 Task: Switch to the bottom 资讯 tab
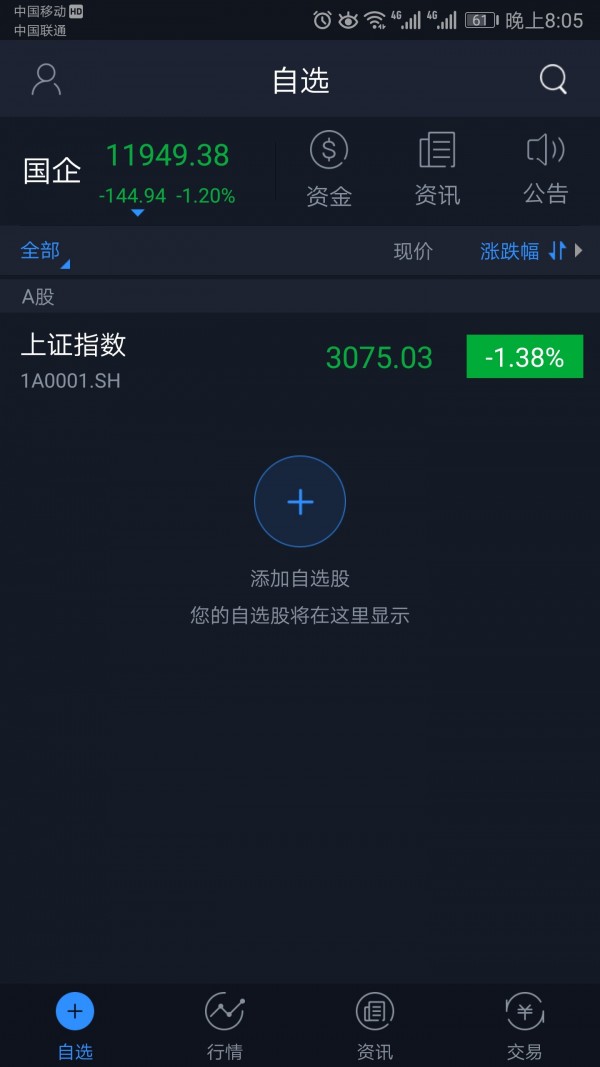coord(375,1026)
